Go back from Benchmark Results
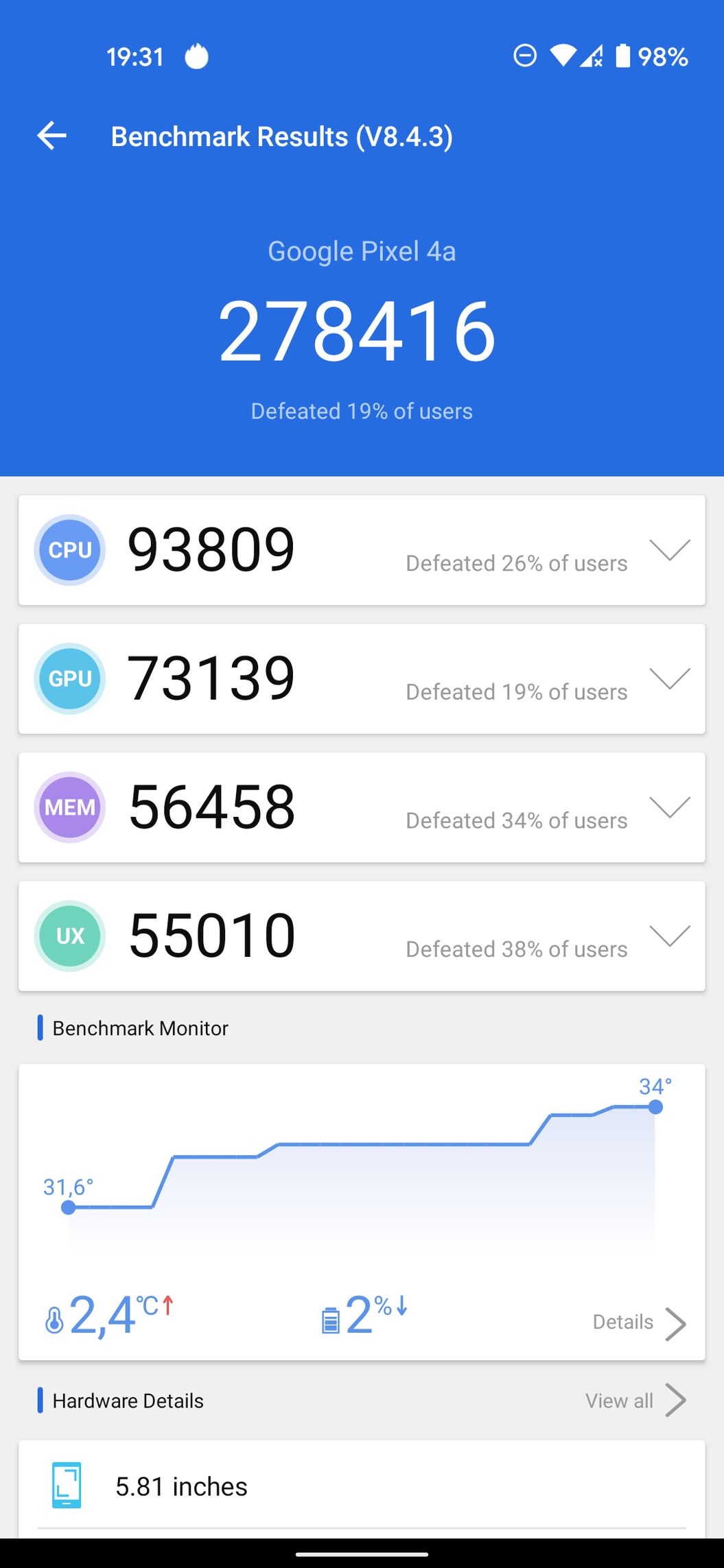Viewport: 724px width, 1568px height. coord(52,136)
